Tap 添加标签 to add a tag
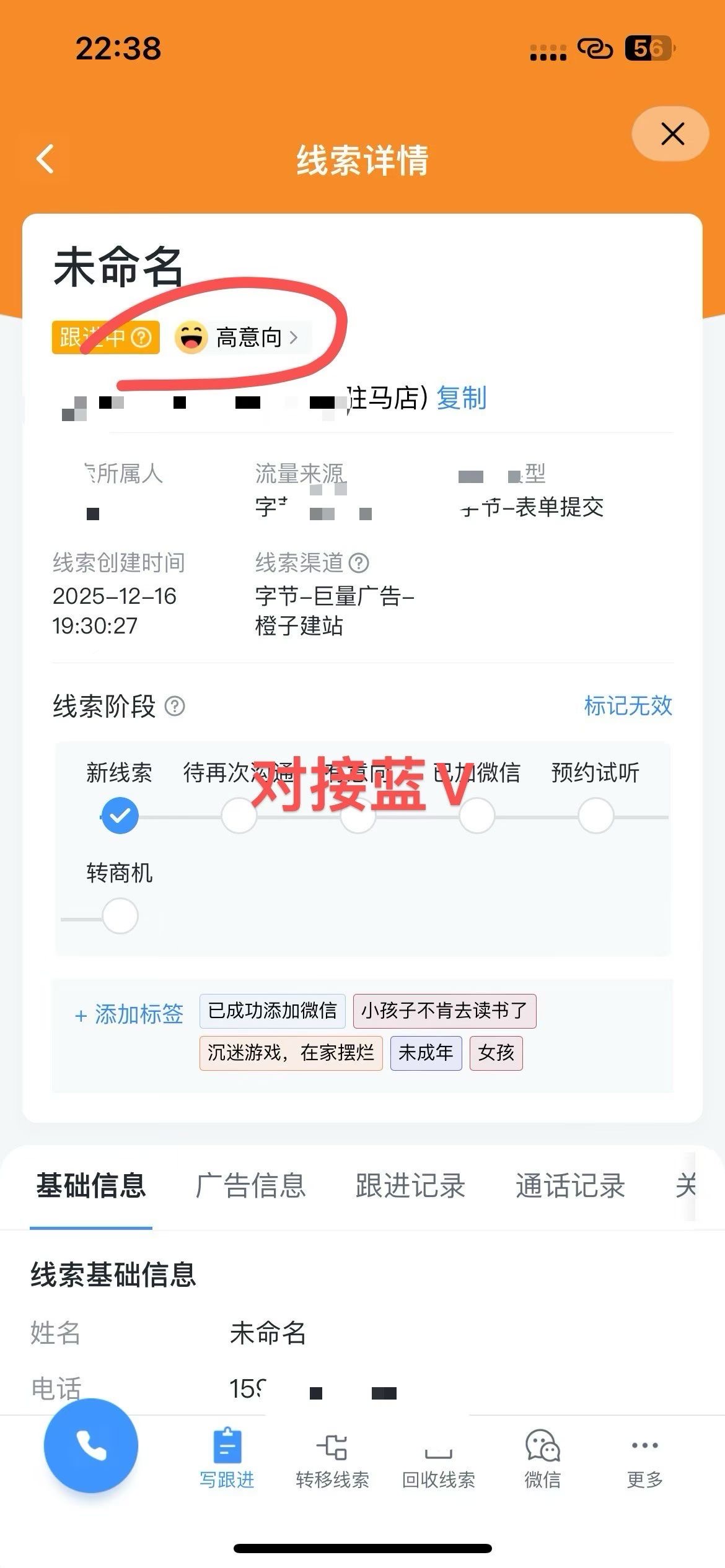This screenshot has height=1568, width=725. [129, 1014]
